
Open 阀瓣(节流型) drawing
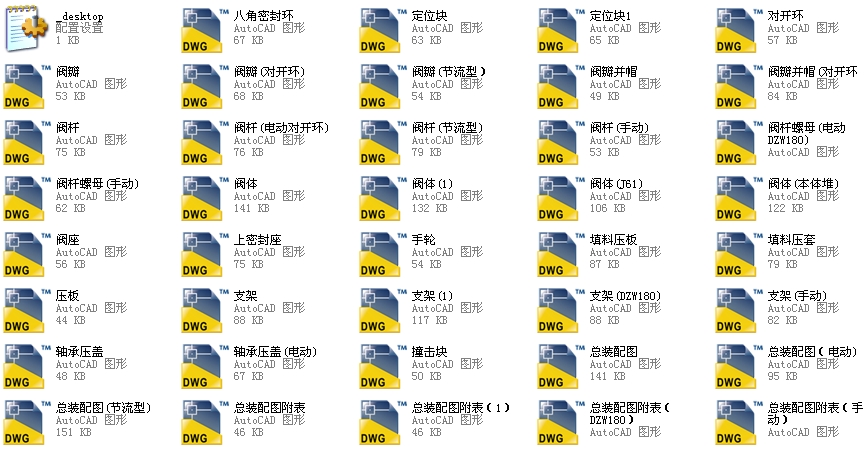click(381, 86)
